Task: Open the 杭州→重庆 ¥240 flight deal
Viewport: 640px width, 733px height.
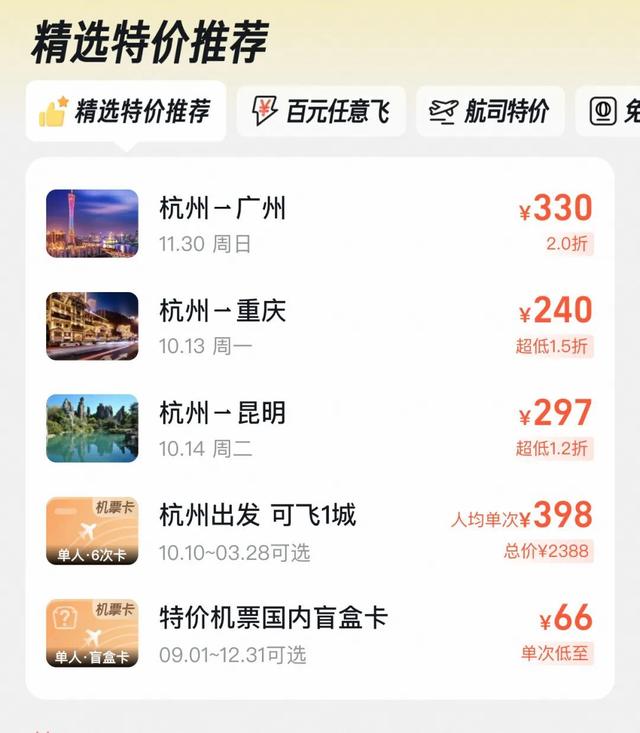Action: [x=320, y=325]
